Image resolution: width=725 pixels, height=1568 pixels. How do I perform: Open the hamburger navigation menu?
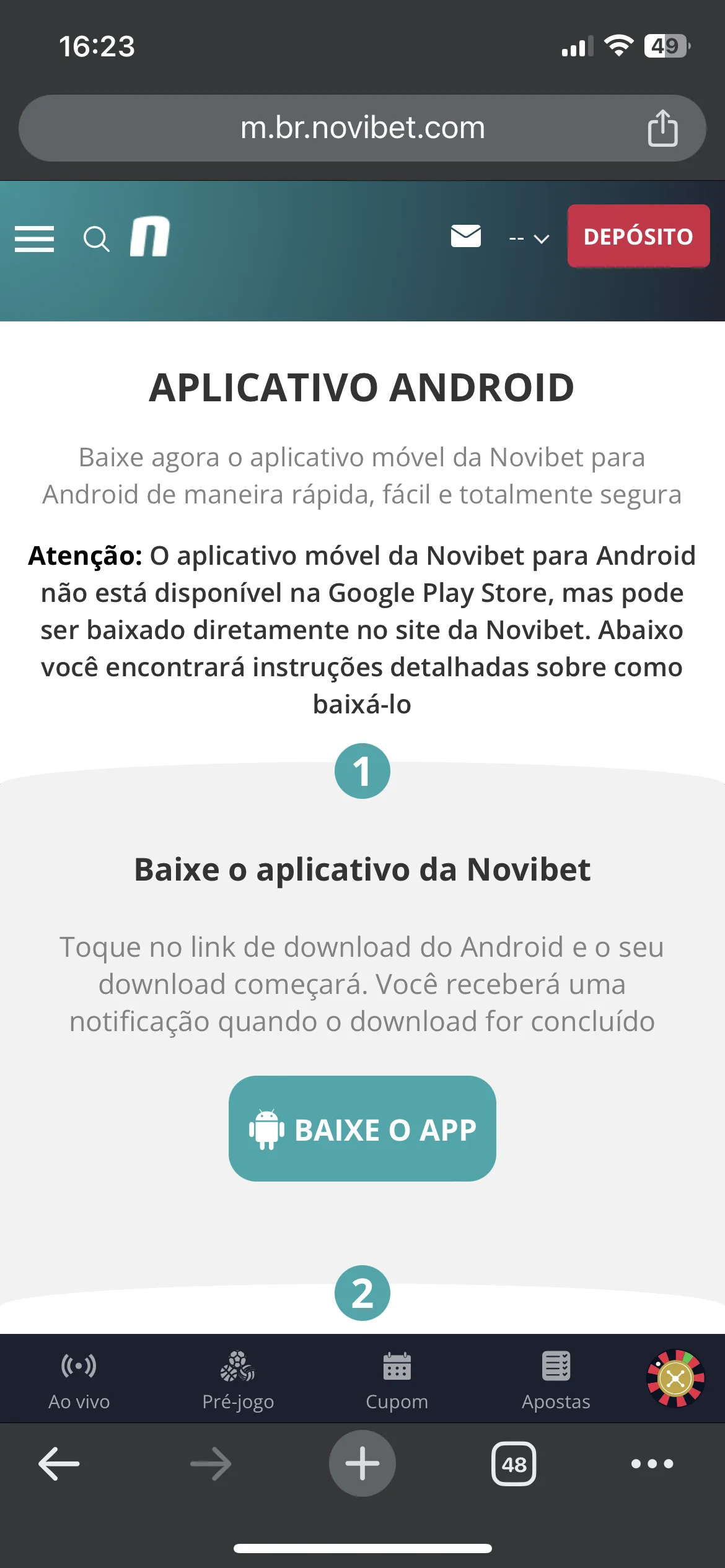pyautogui.click(x=34, y=238)
